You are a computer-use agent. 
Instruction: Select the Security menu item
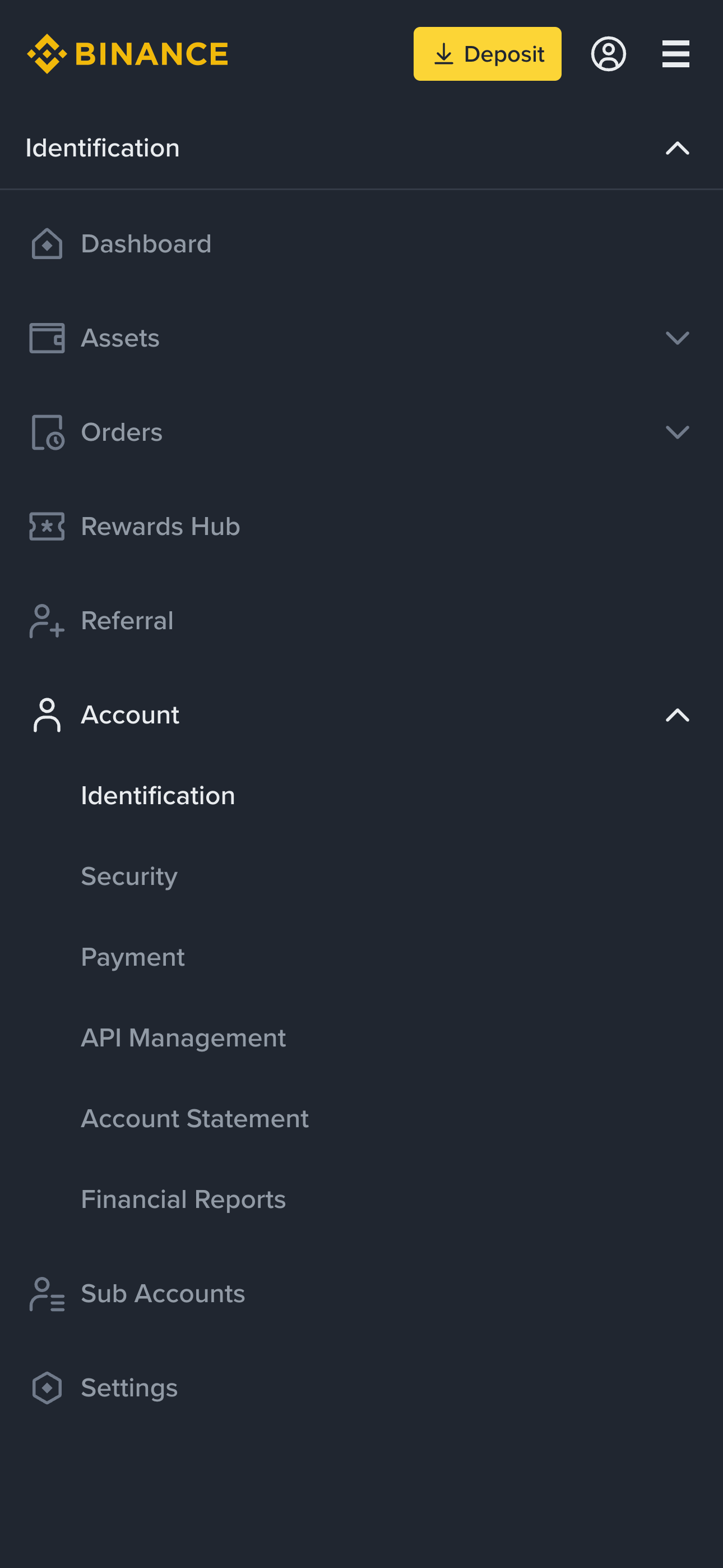click(x=128, y=876)
